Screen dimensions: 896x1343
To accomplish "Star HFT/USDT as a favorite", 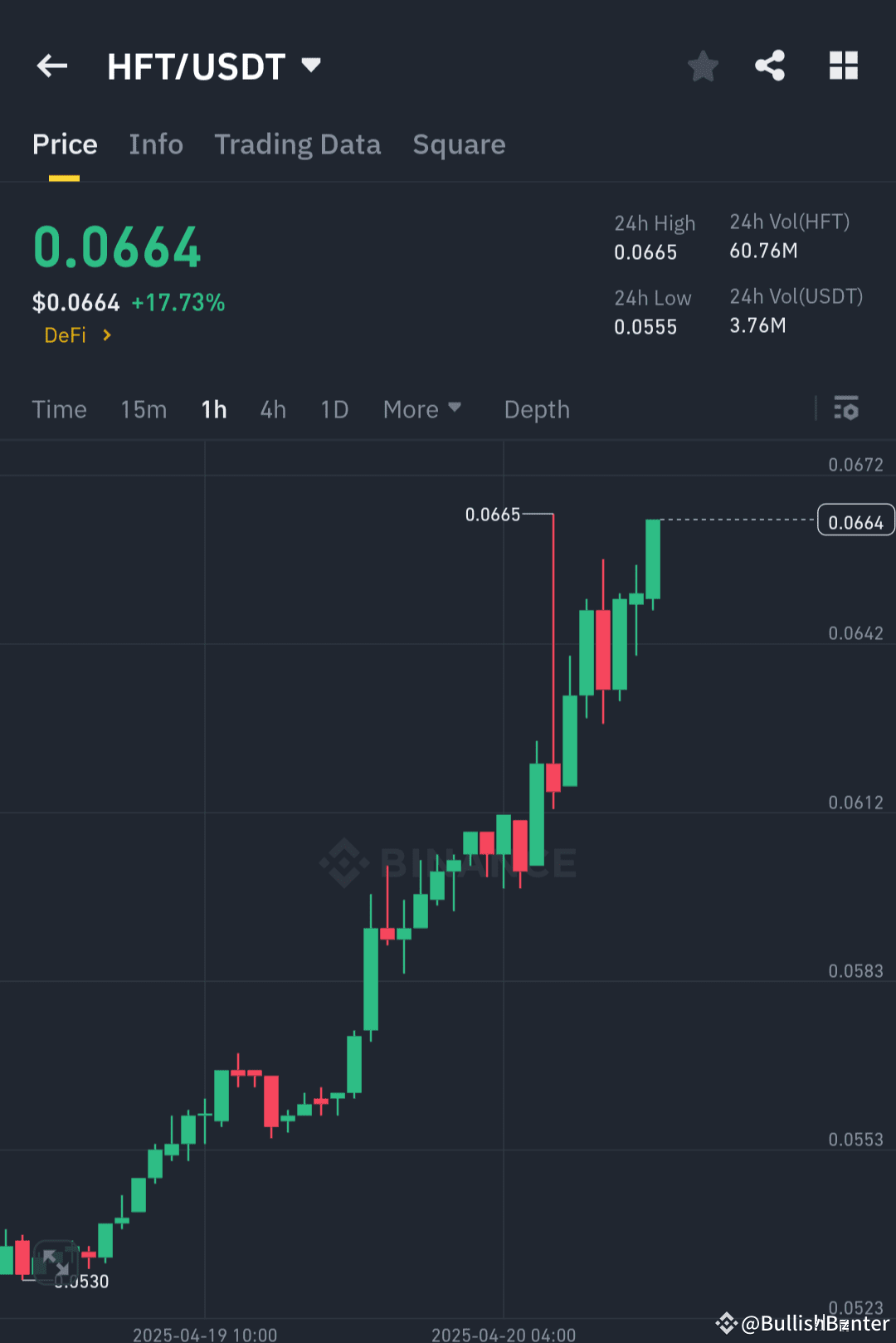I will 703,66.
